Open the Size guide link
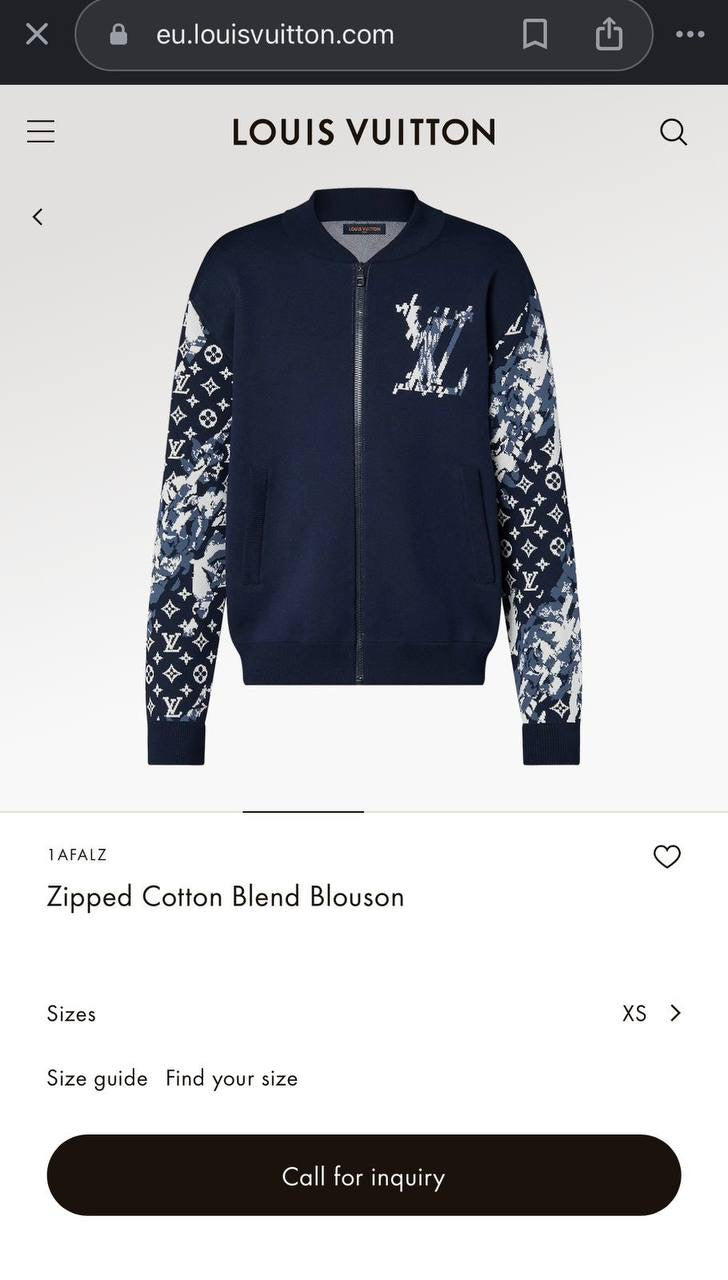This screenshot has height=1280, width=728. click(x=97, y=1078)
